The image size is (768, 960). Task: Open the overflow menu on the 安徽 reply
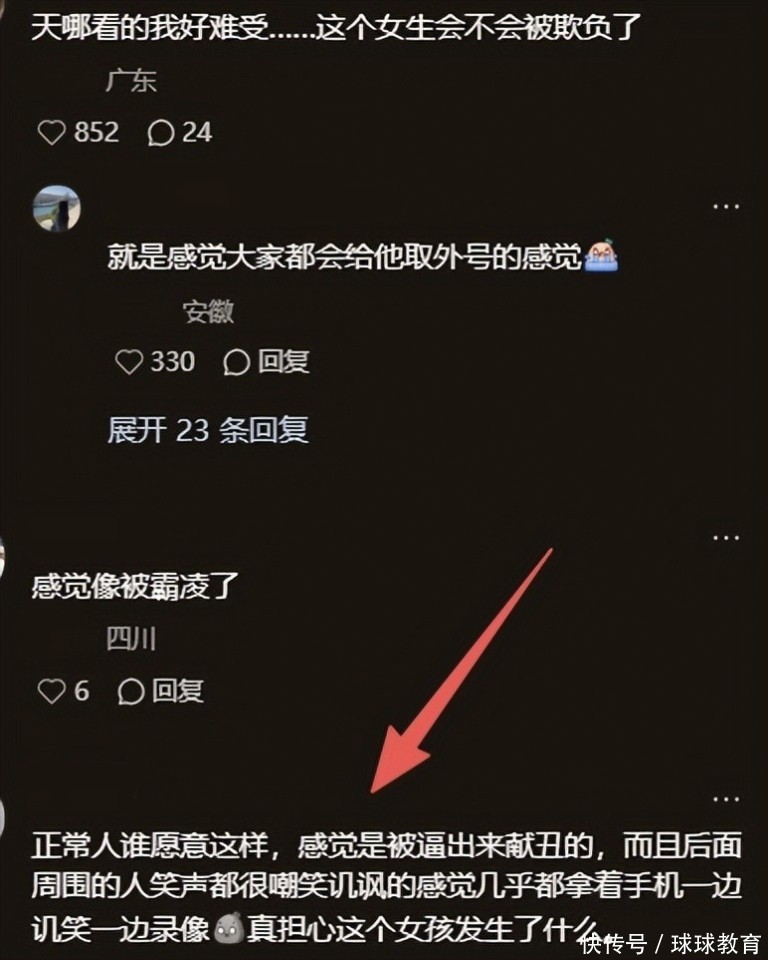[725, 206]
